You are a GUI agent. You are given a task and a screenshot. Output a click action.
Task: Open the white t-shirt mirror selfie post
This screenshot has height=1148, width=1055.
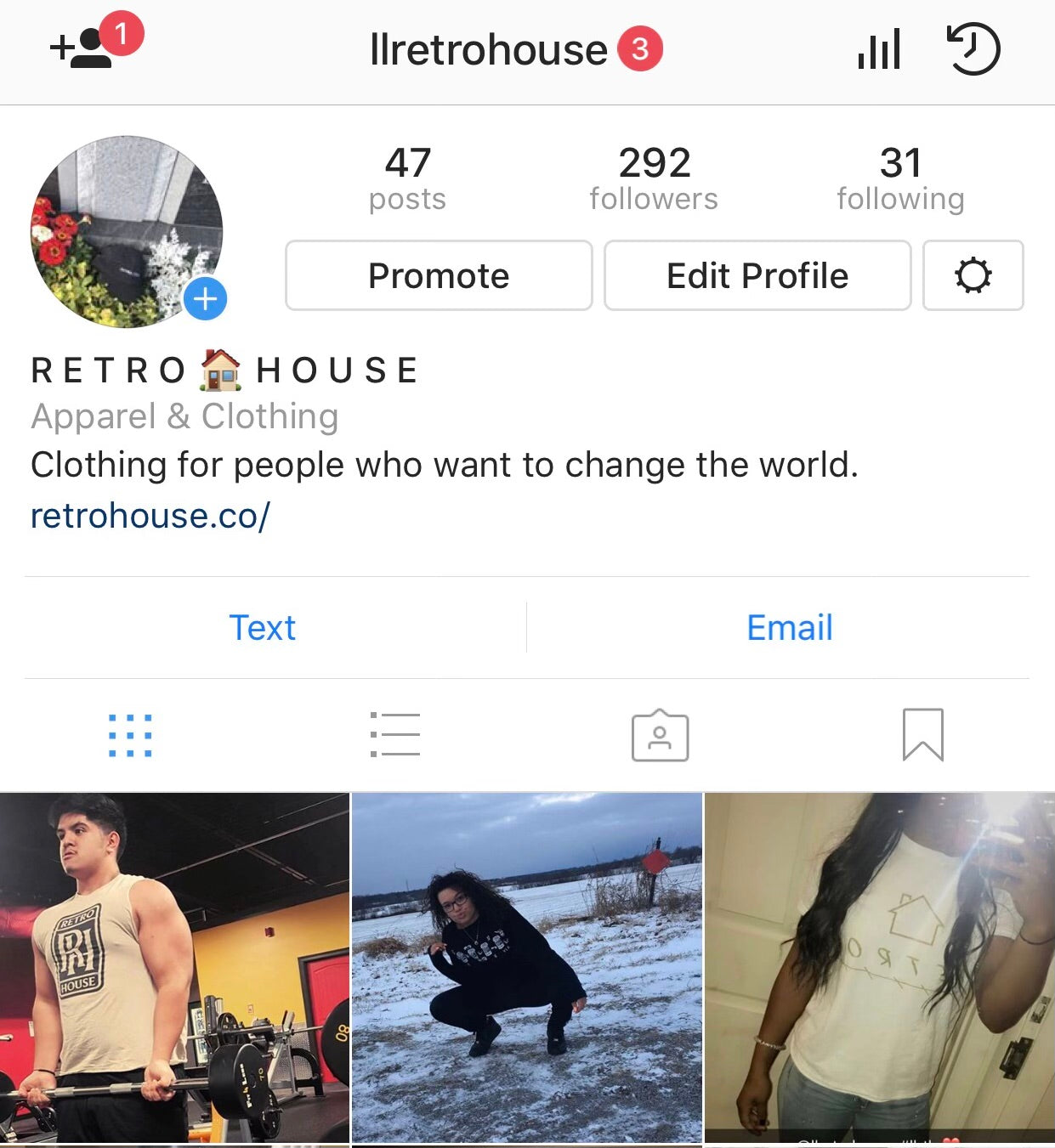pyautogui.click(x=880, y=967)
